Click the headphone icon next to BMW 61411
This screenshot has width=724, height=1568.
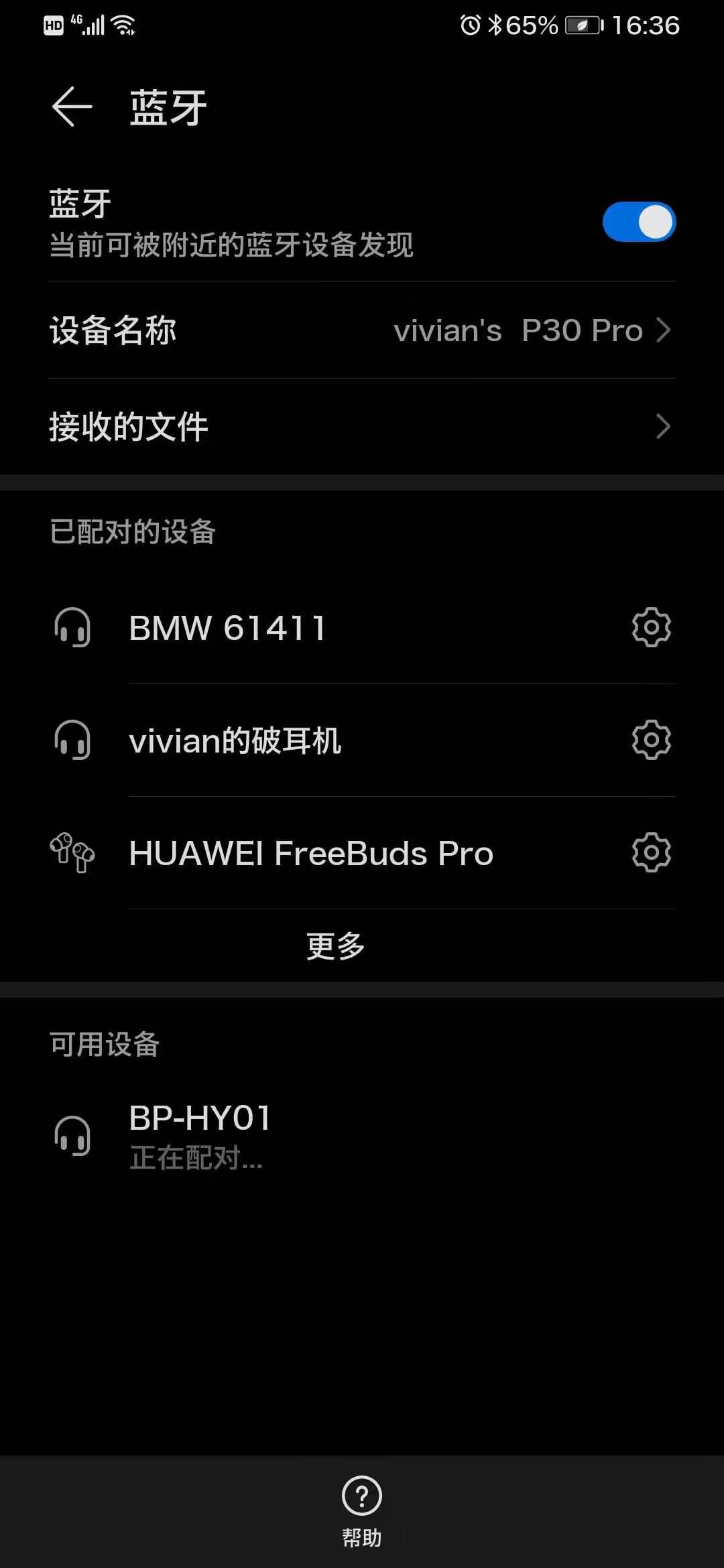72,627
